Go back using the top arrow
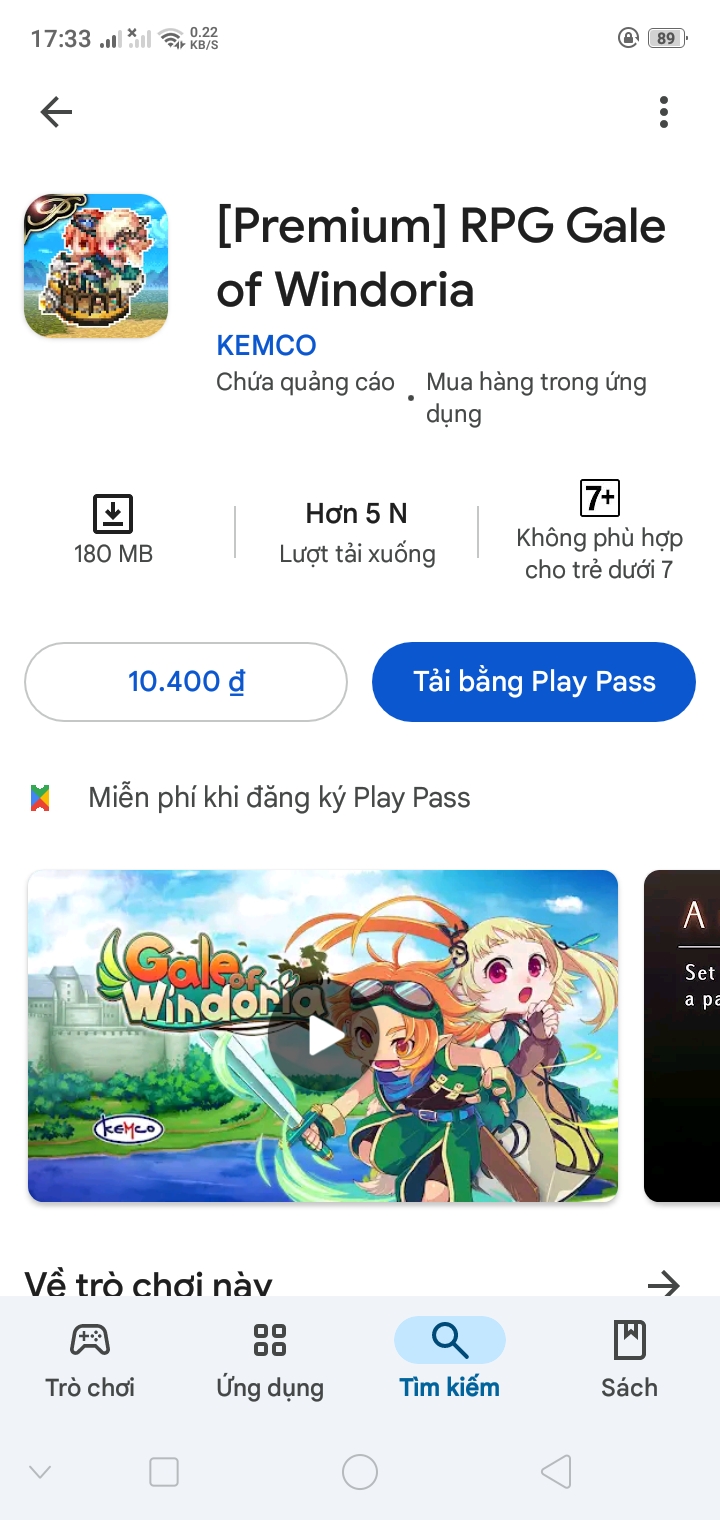 [x=56, y=112]
